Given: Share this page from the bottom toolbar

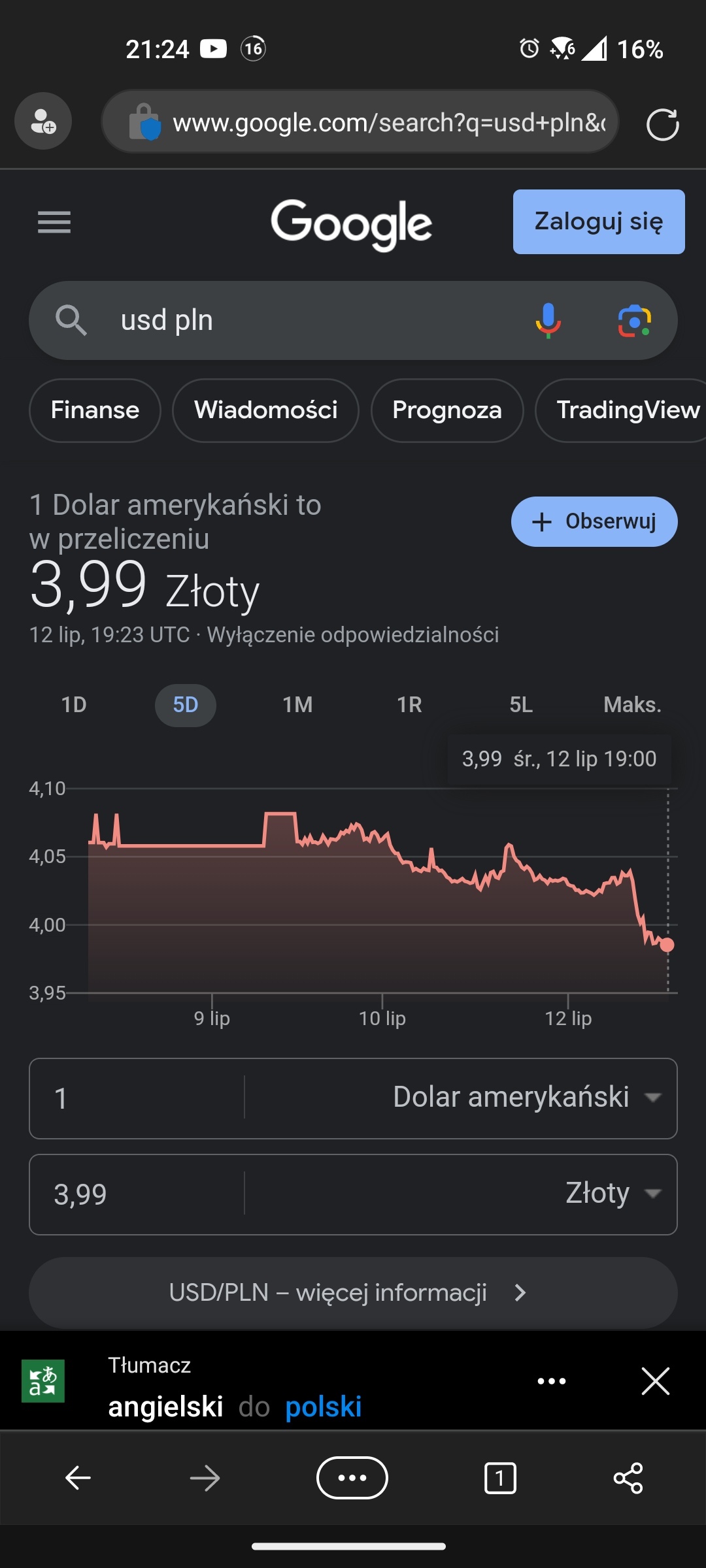Looking at the screenshot, I should [628, 1478].
